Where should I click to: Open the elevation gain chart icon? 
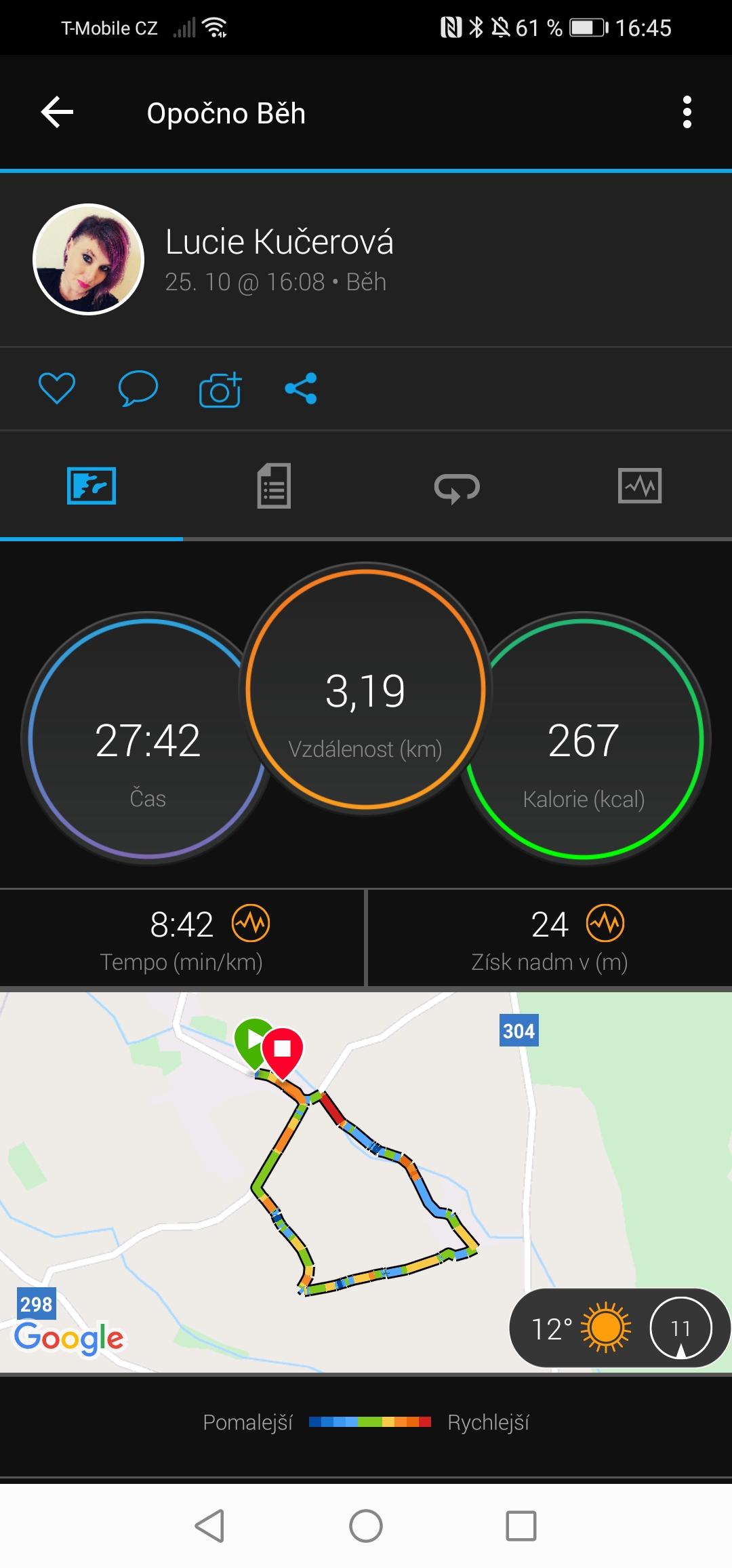point(605,924)
